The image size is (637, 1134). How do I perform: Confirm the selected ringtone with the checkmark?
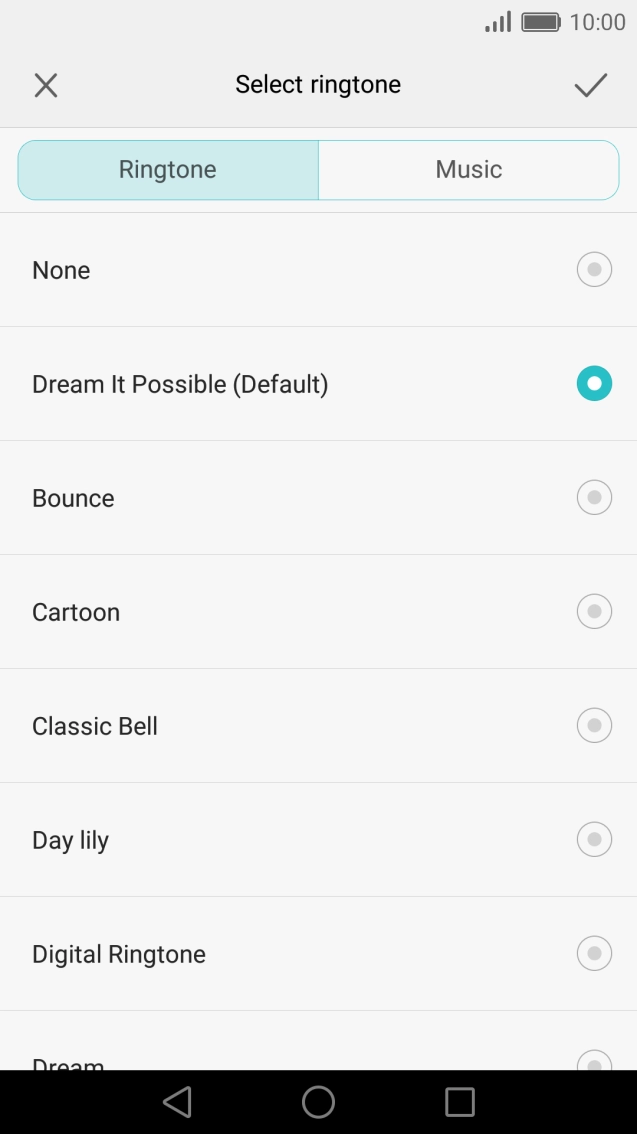(x=591, y=85)
